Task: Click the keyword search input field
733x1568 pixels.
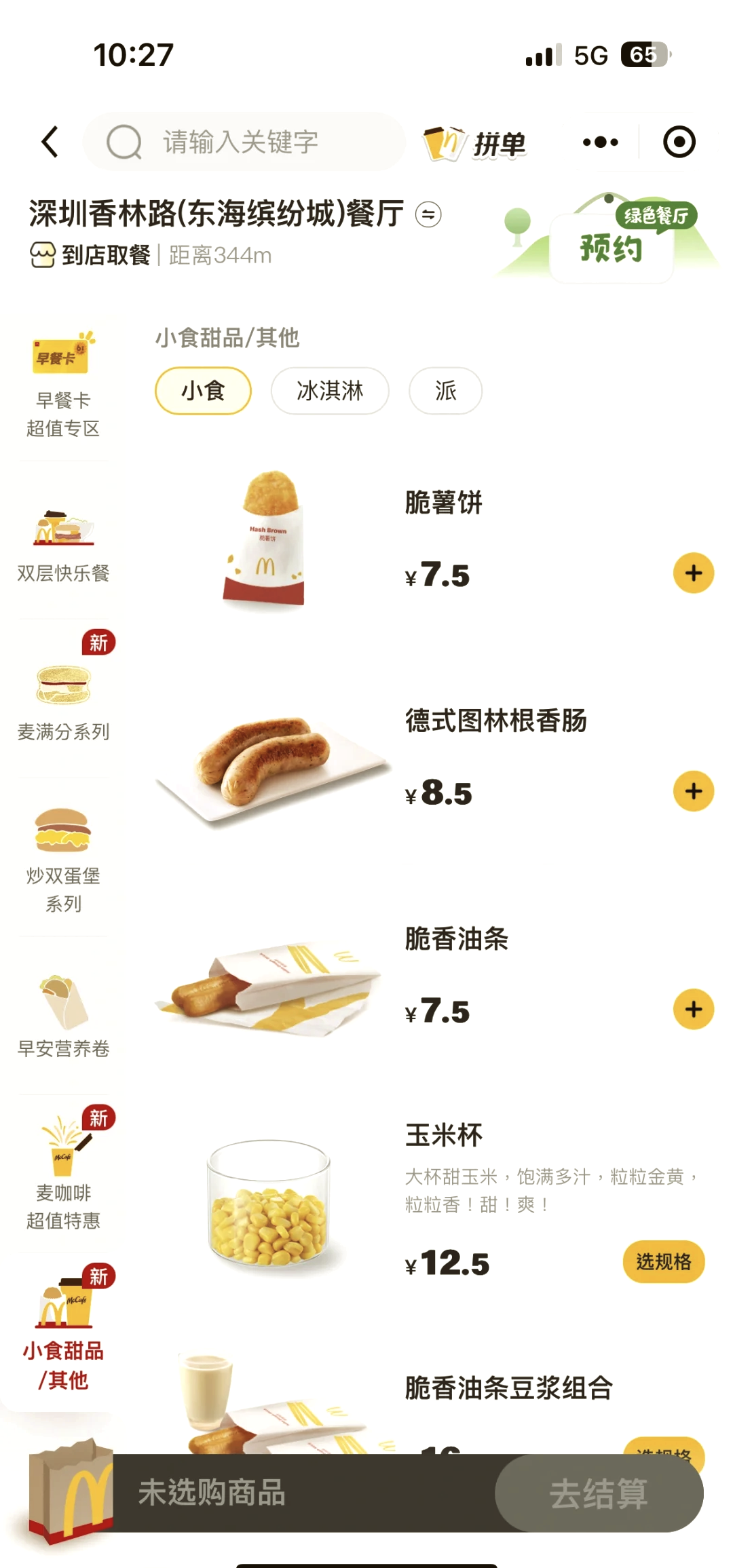Action: pyautogui.click(x=244, y=141)
